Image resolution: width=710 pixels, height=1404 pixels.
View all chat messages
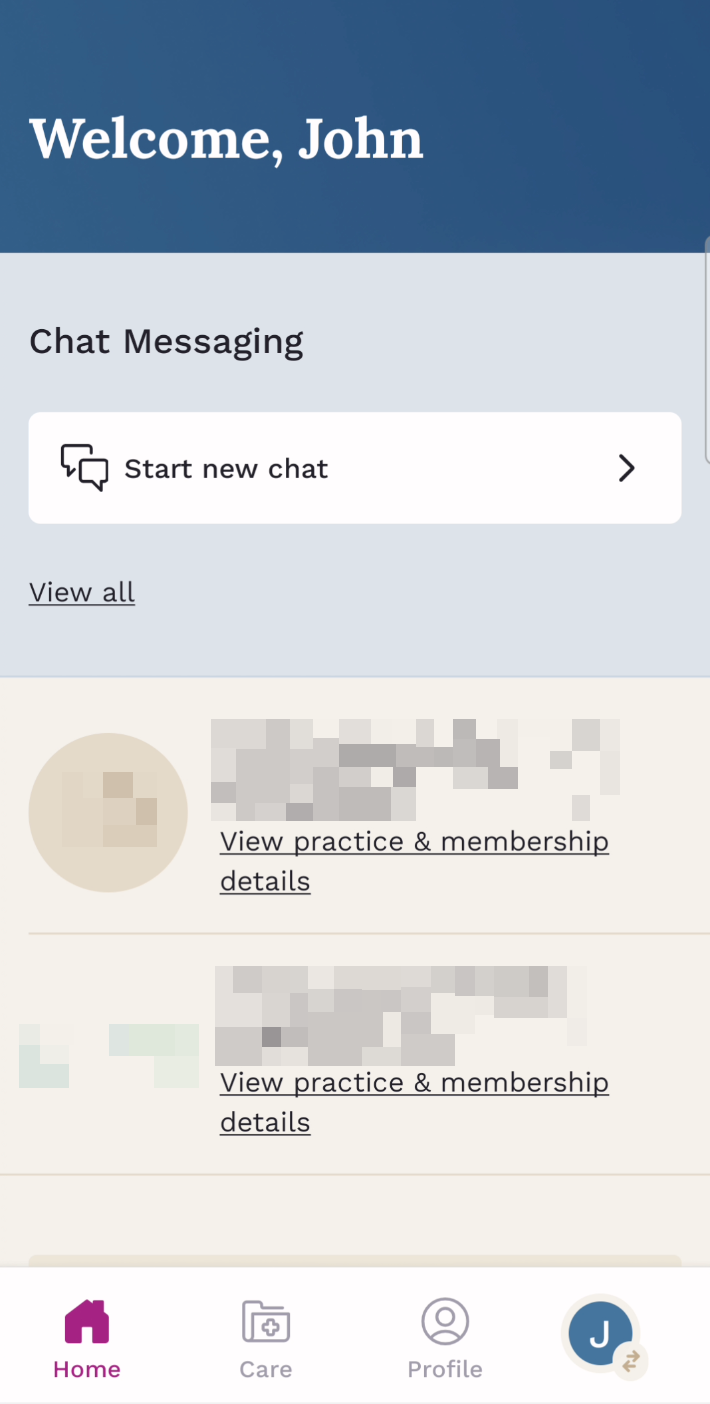coord(82,593)
